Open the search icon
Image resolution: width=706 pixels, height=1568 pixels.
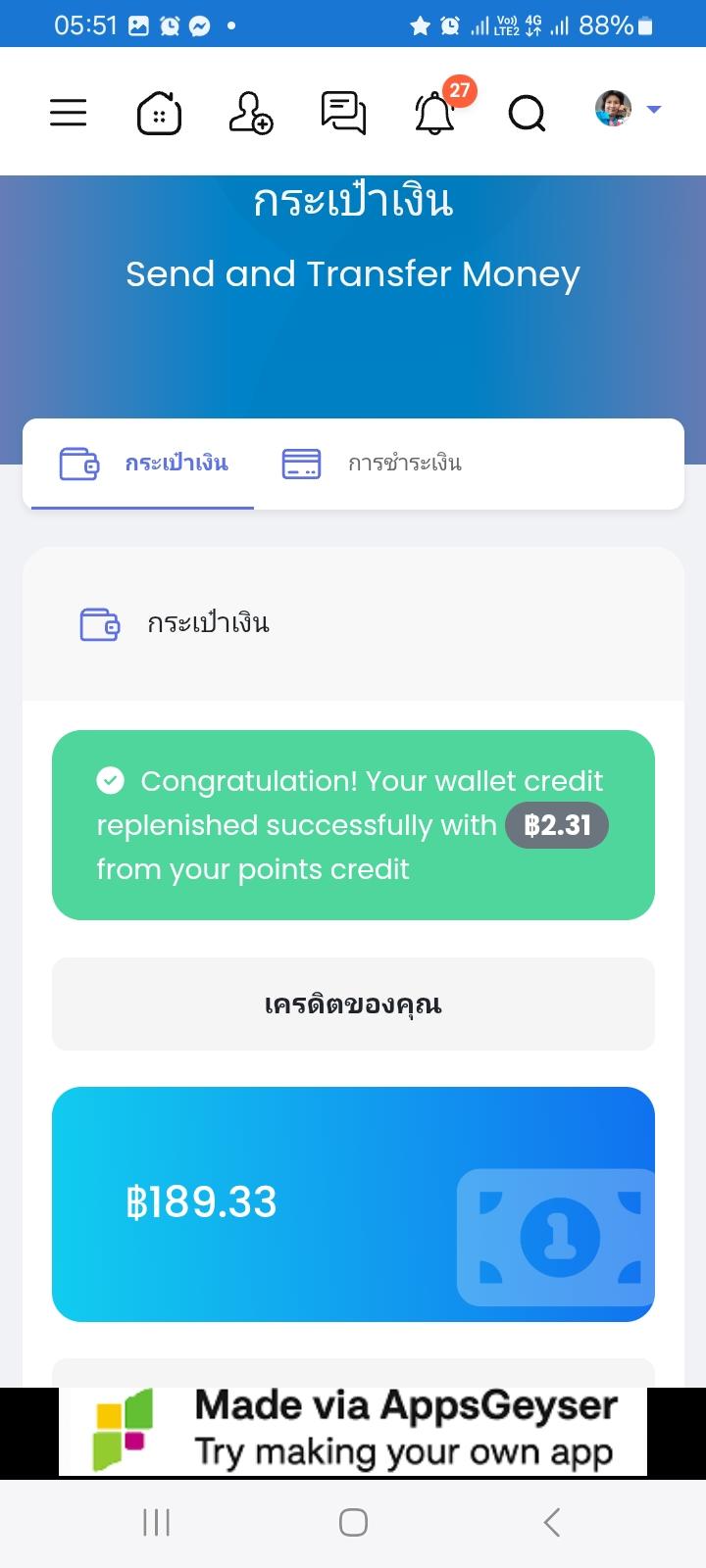pos(527,114)
